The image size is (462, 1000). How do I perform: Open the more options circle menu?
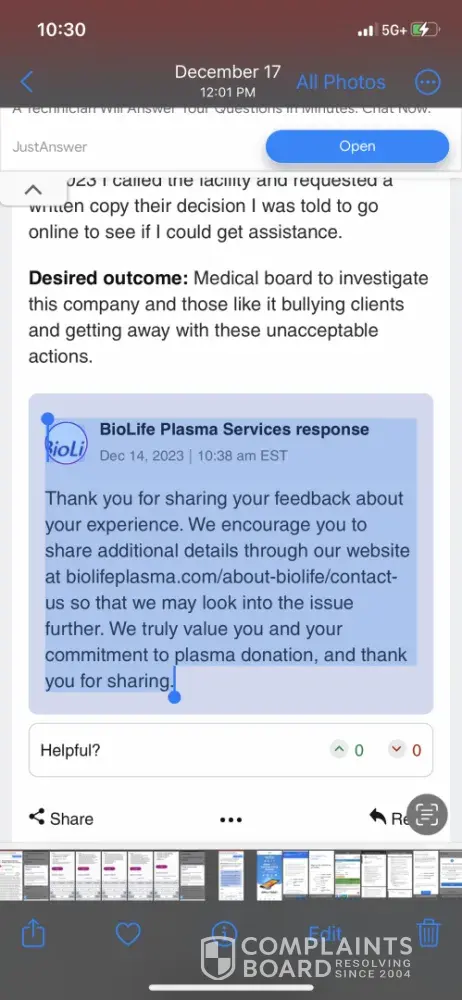(x=428, y=82)
